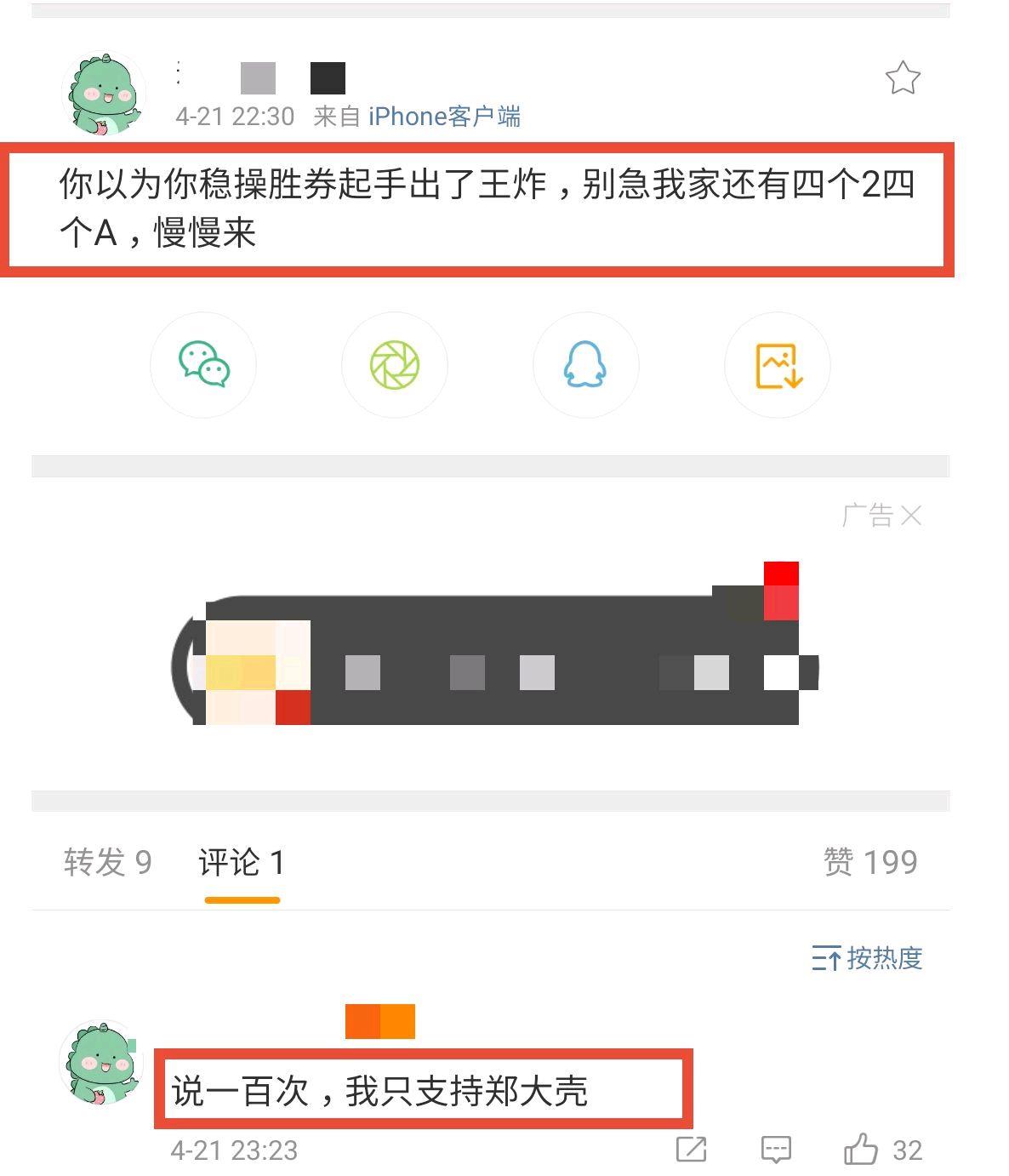Share the post to WeChat Moments
The height and width of the screenshot is (1176, 1009).
coord(395,365)
